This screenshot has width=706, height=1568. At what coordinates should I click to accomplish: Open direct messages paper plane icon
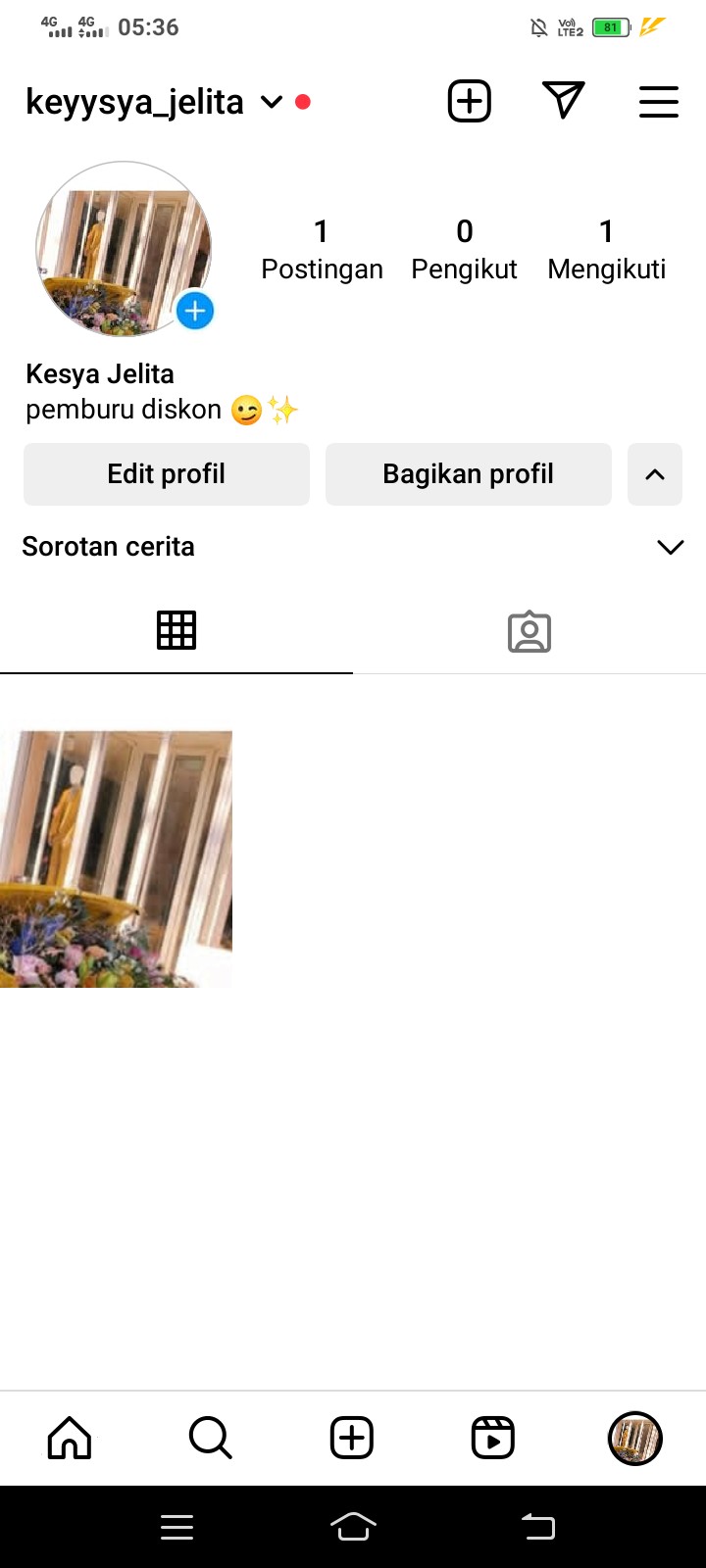click(563, 101)
